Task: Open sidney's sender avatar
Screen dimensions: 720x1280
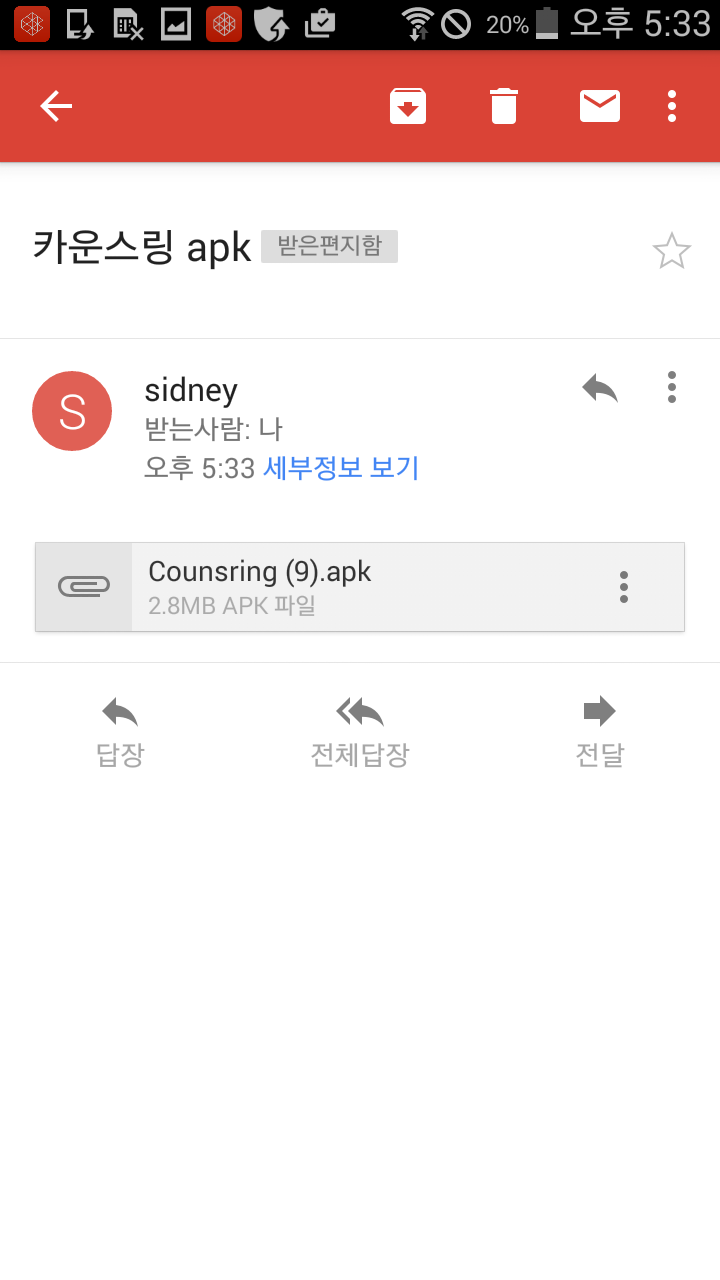Action: (x=72, y=411)
